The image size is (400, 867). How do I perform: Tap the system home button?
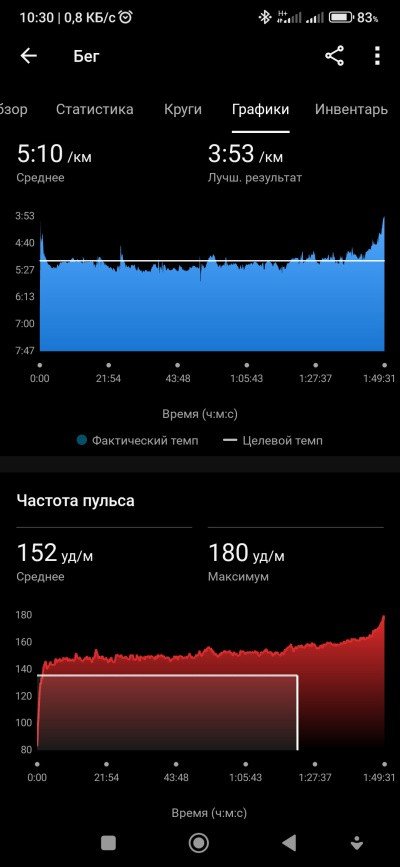199,842
